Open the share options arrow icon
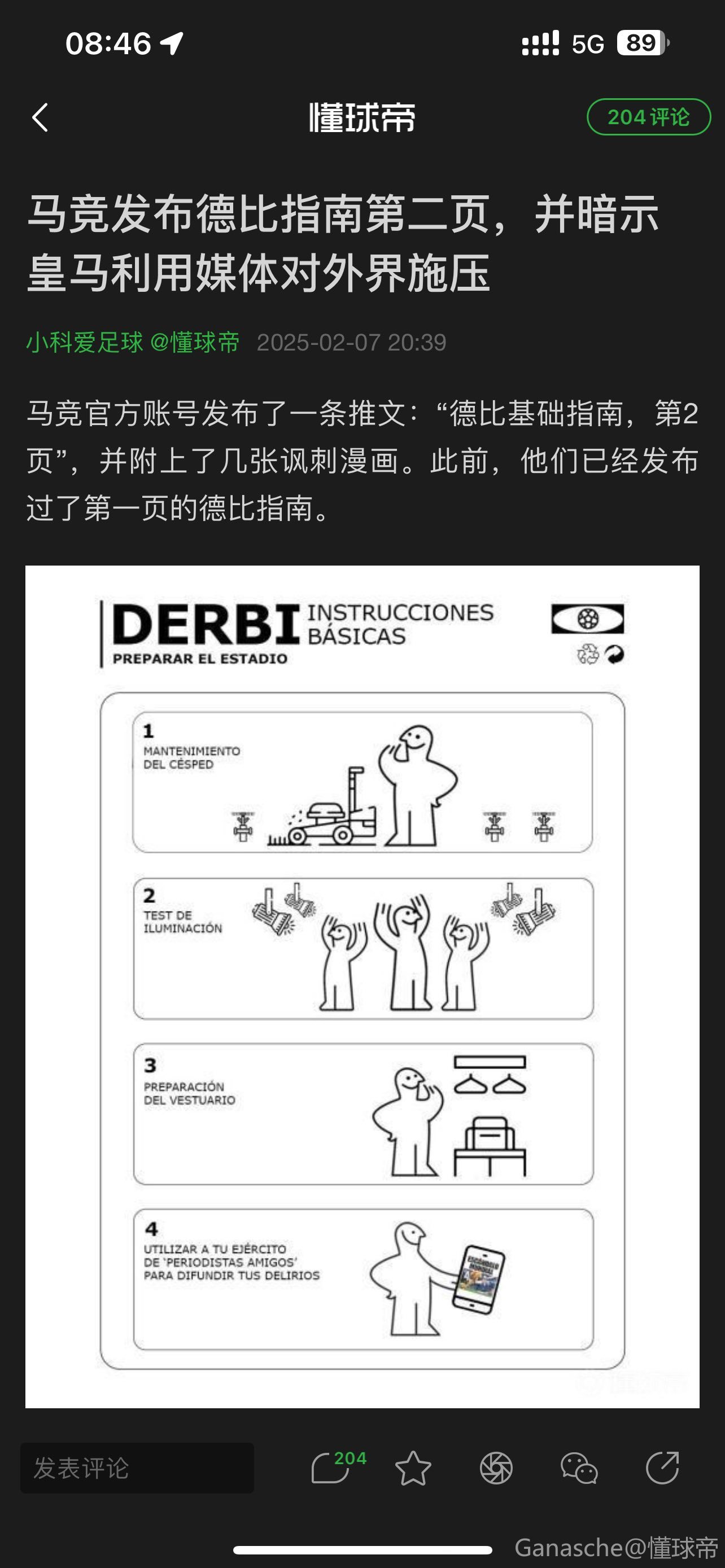 pyautogui.click(x=662, y=1468)
